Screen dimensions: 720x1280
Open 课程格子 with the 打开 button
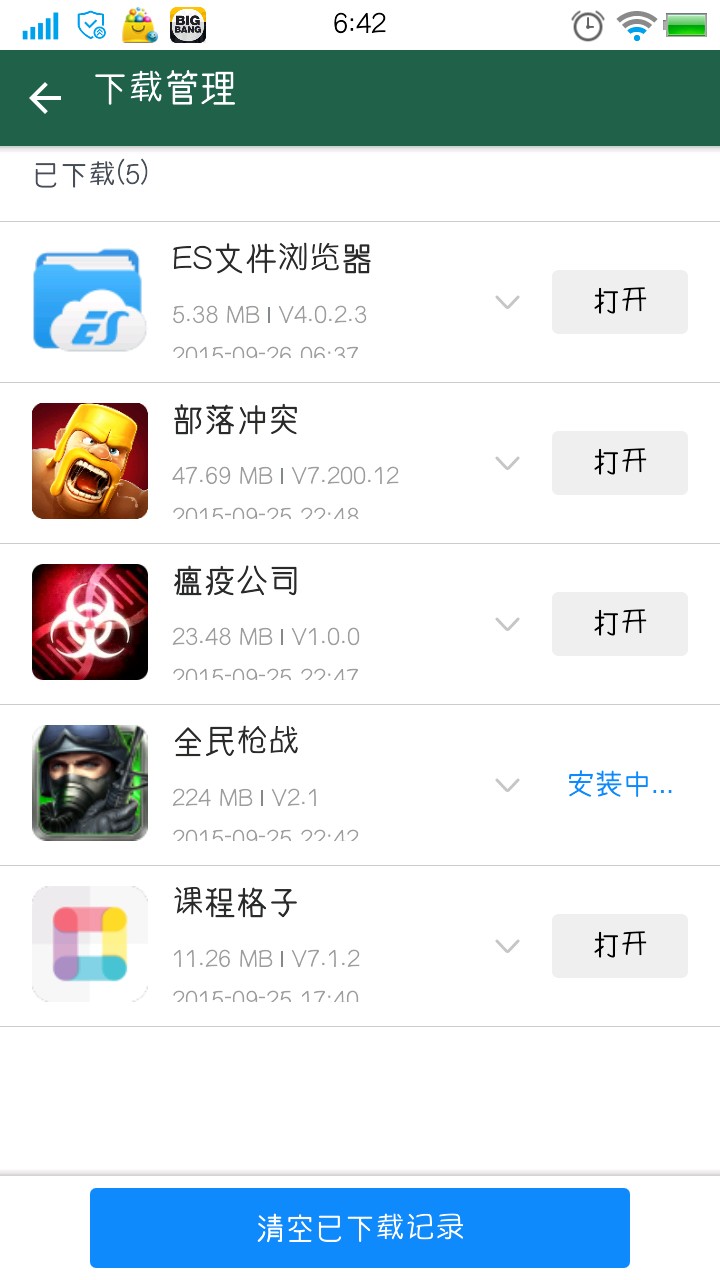(620, 945)
